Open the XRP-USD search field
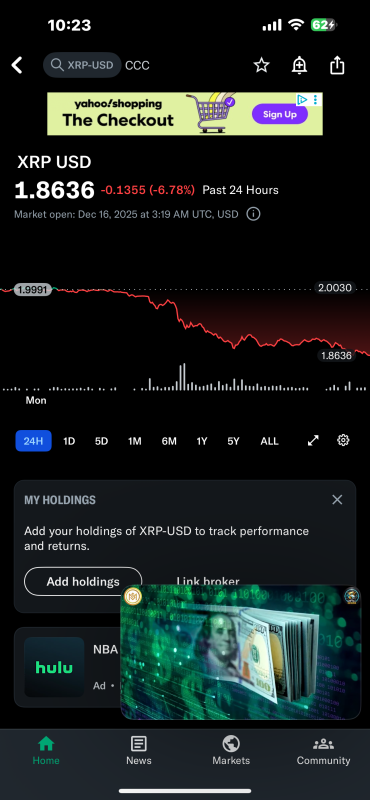The width and height of the screenshot is (370, 800). [x=82, y=65]
